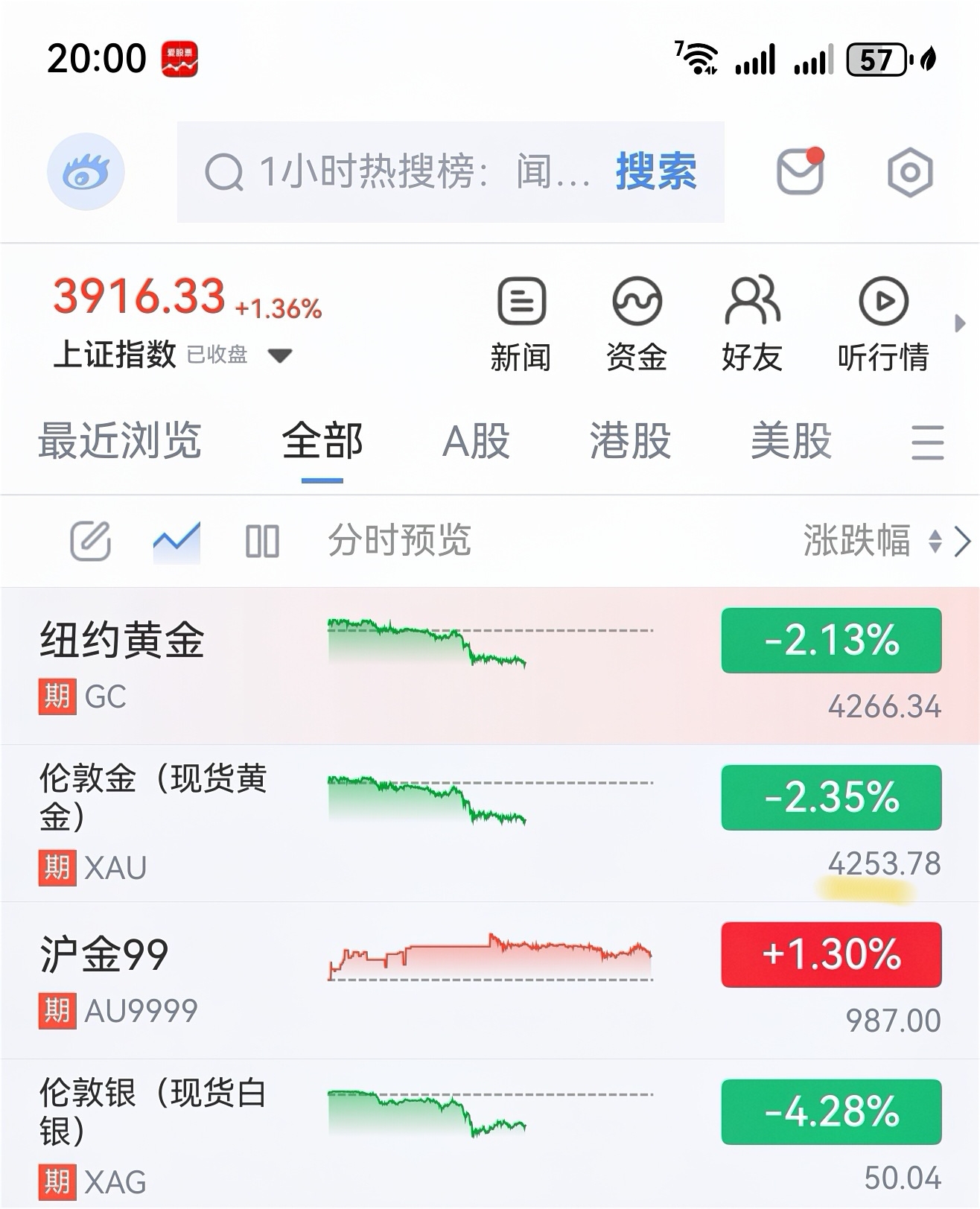Open the 纽约黄金 GC quote
Screen dimensions: 980x1209
tap(490, 666)
